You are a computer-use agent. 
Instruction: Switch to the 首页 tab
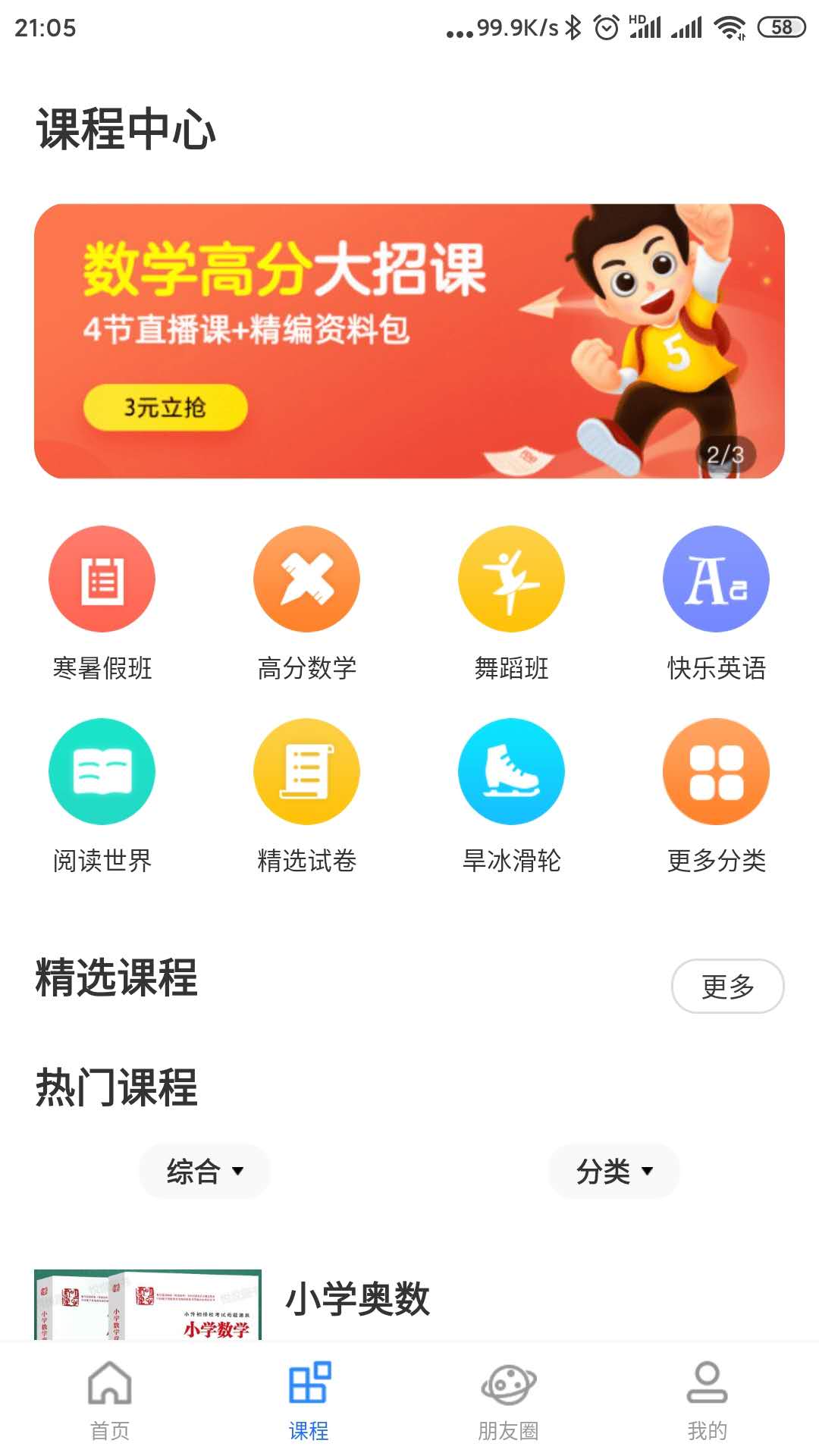point(110,1400)
